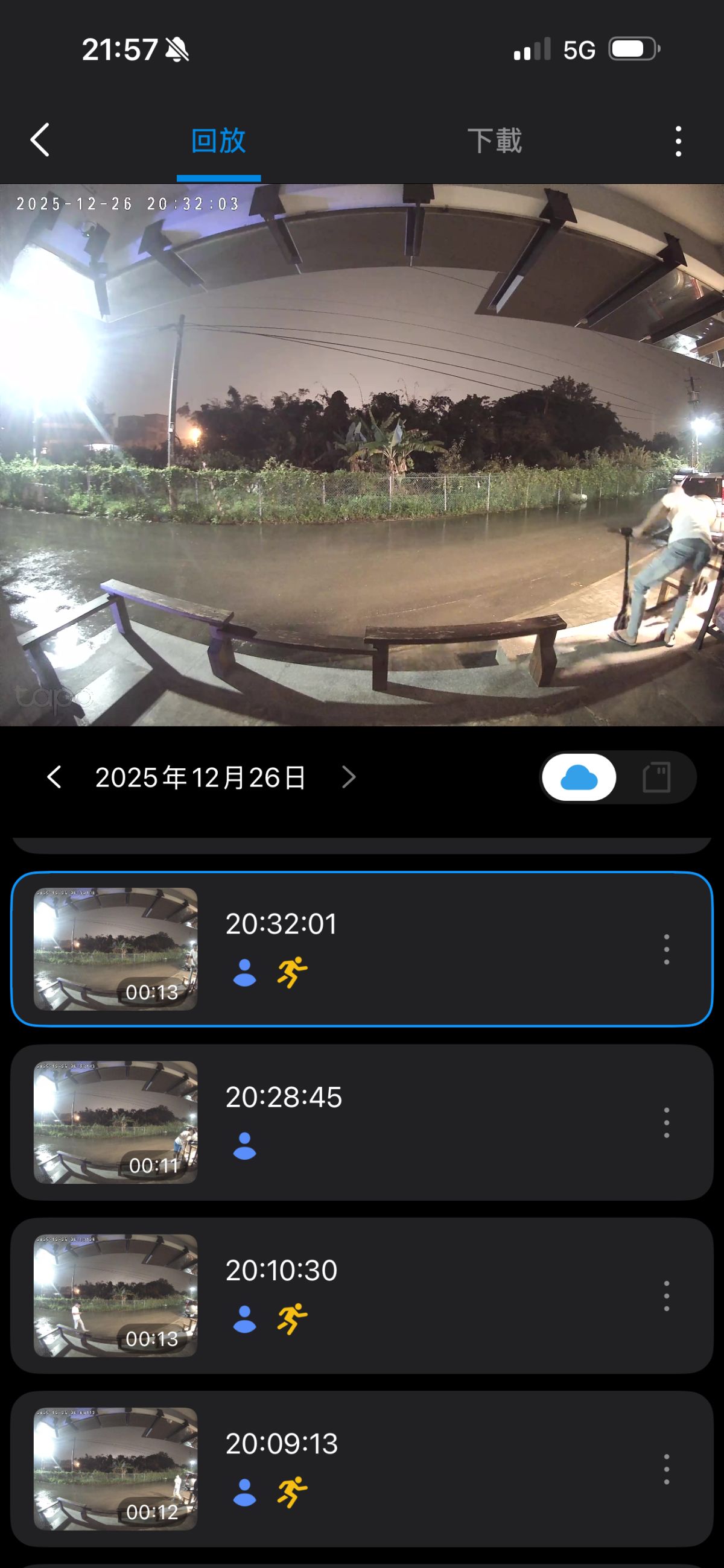Go to the previous day's recordings
724x1568 pixels.
click(x=54, y=777)
